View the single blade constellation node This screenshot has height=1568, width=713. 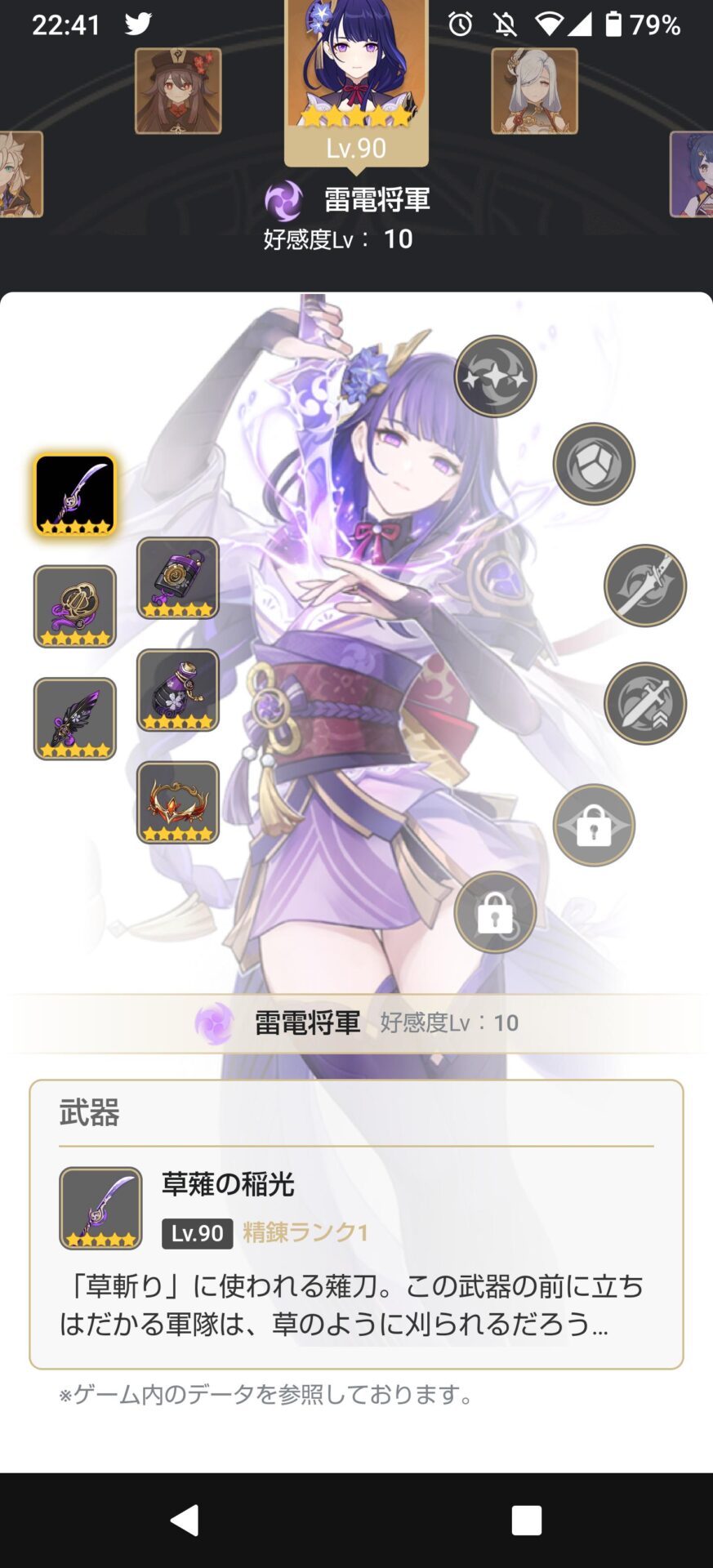[x=644, y=586]
